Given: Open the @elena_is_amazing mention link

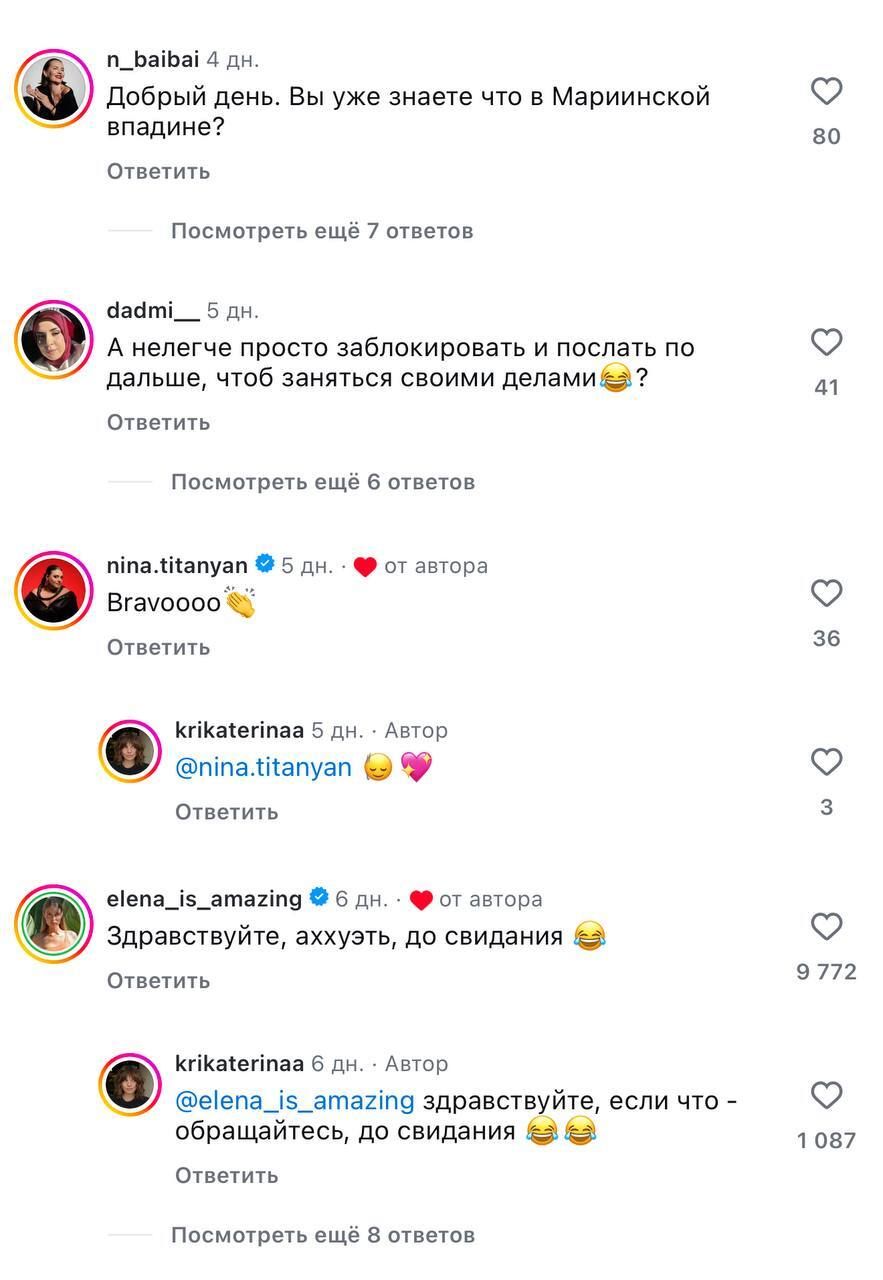Looking at the screenshot, I should tap(294, 1101).
